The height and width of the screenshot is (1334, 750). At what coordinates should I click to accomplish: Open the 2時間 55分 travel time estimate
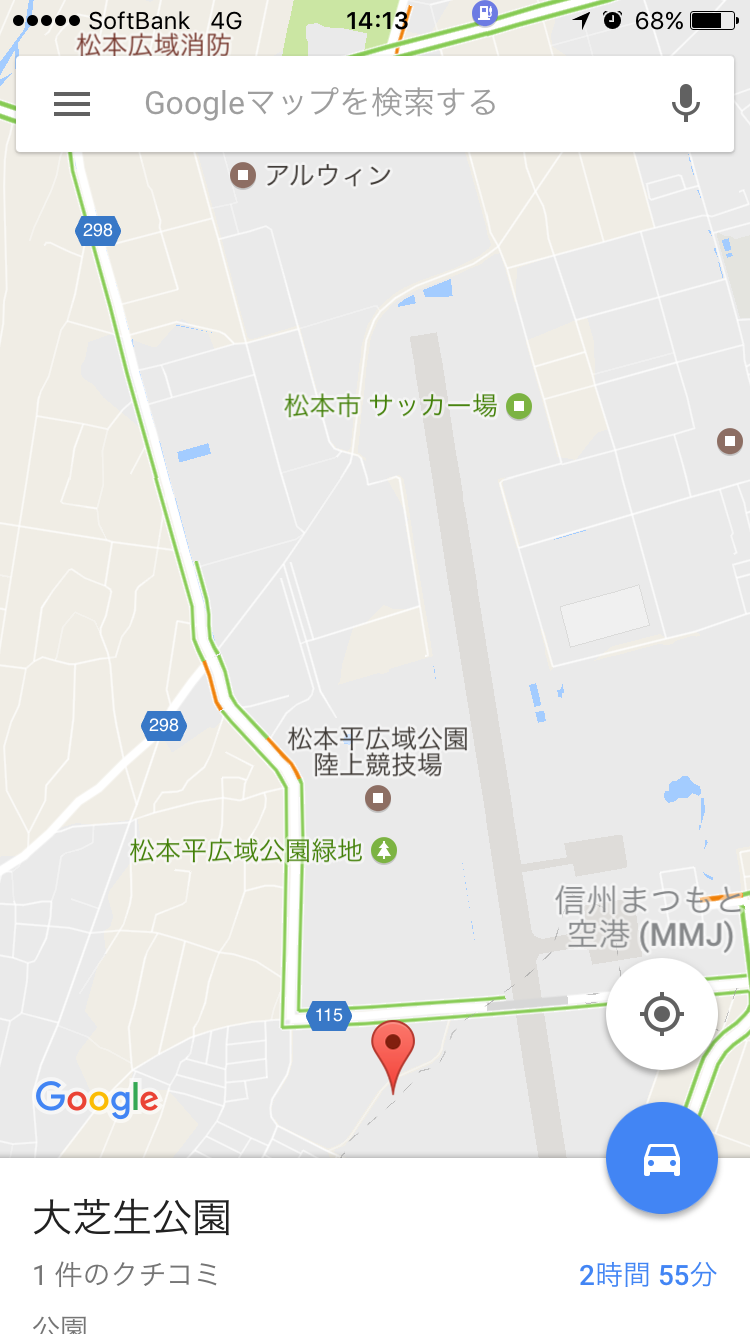[x=647, y=1275]
